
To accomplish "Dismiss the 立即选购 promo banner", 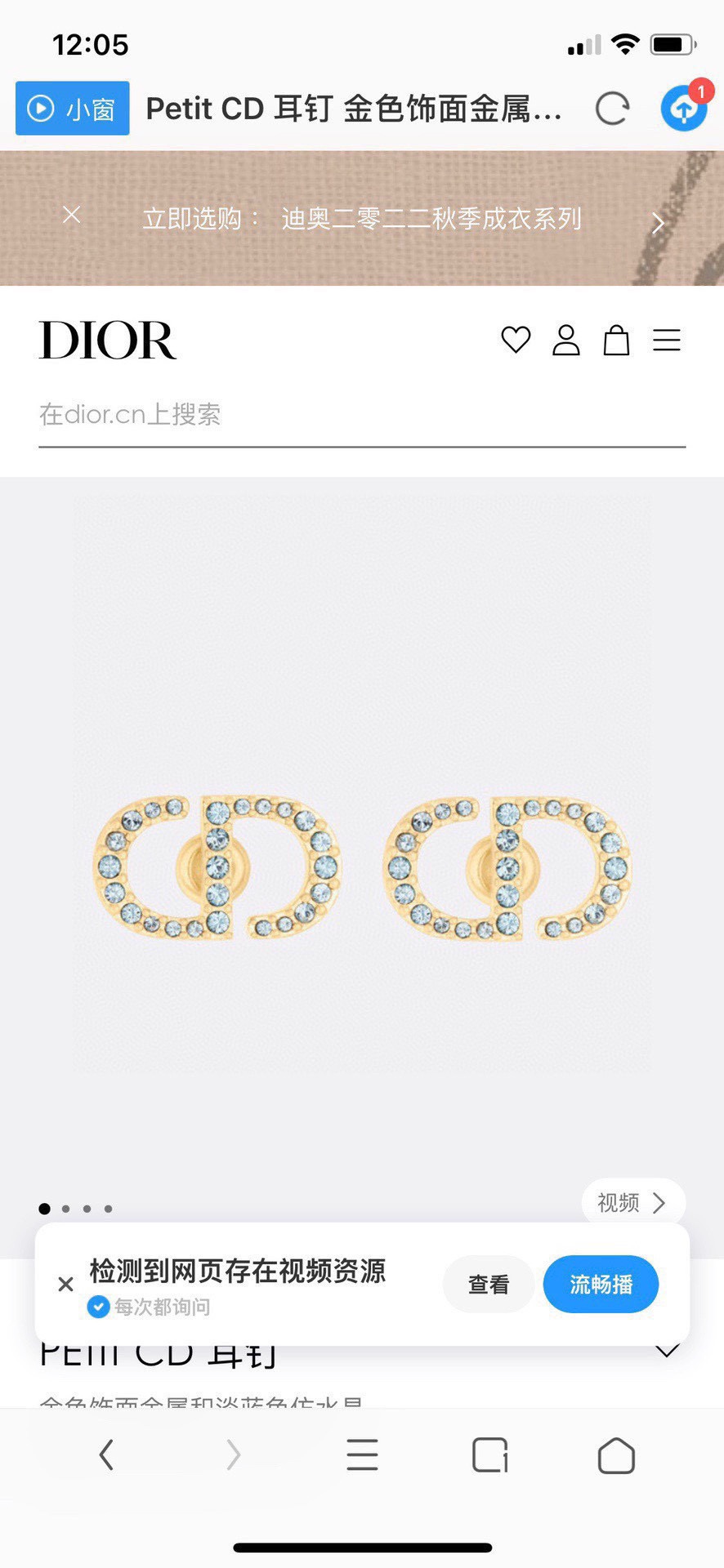I will (72, 215).
